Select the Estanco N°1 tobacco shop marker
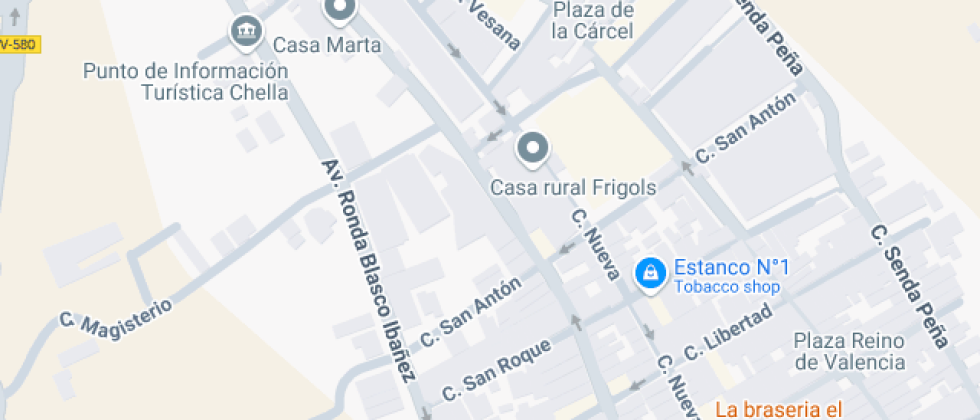This screenshot has width=980, height=420. tap(651, 273)
